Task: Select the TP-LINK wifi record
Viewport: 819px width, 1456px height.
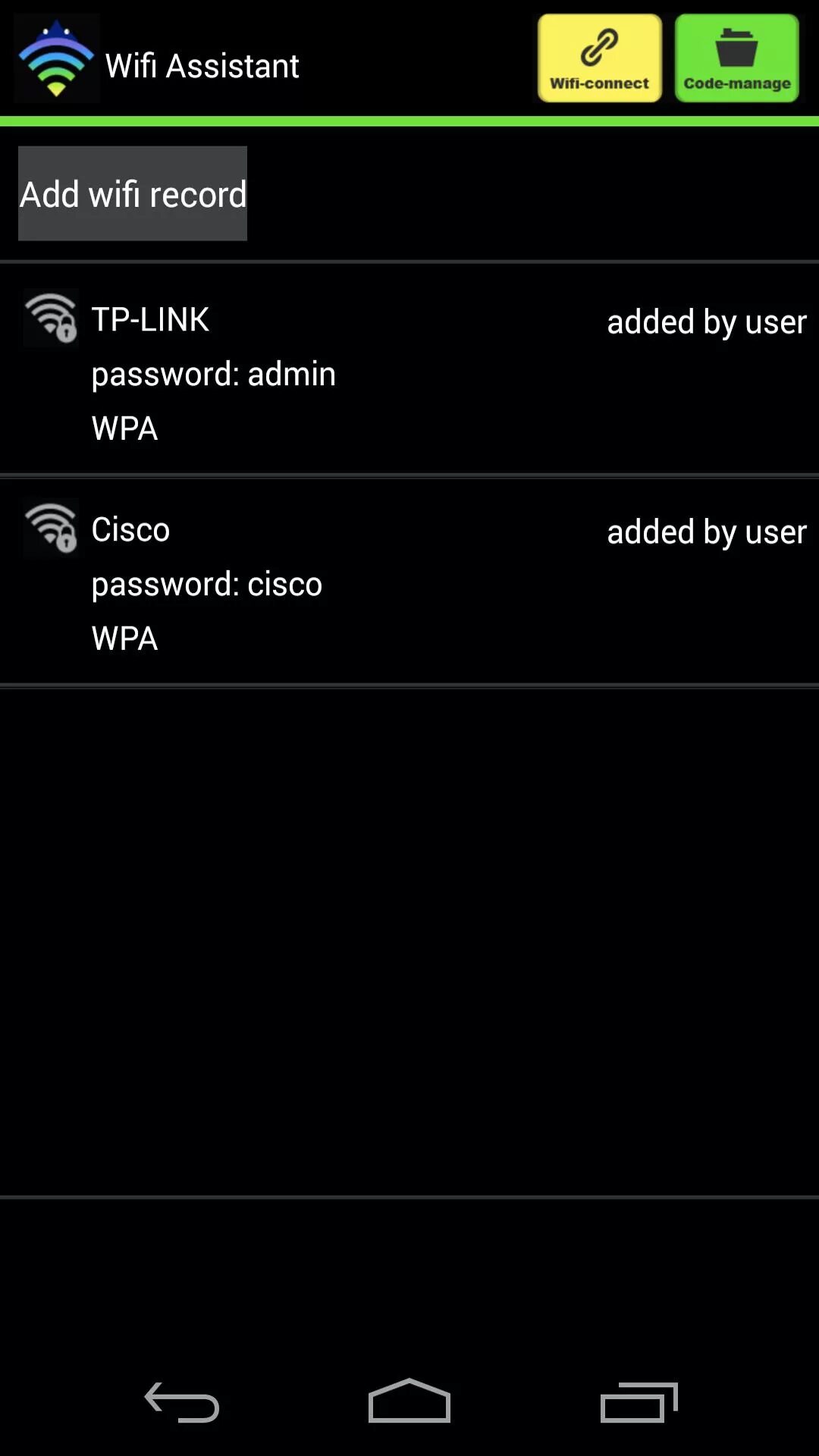Action: [409, 370]
